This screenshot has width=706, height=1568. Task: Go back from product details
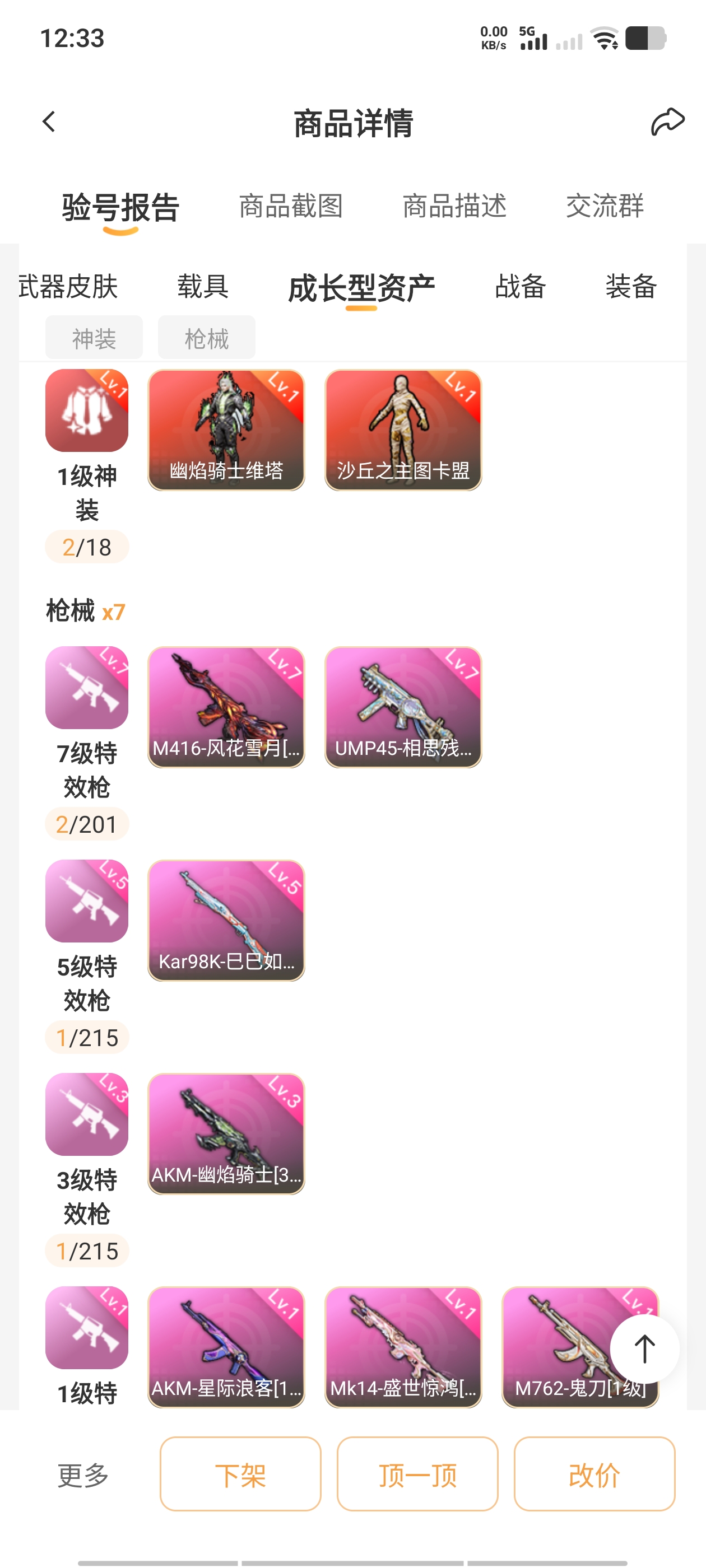tap(49, 122)
